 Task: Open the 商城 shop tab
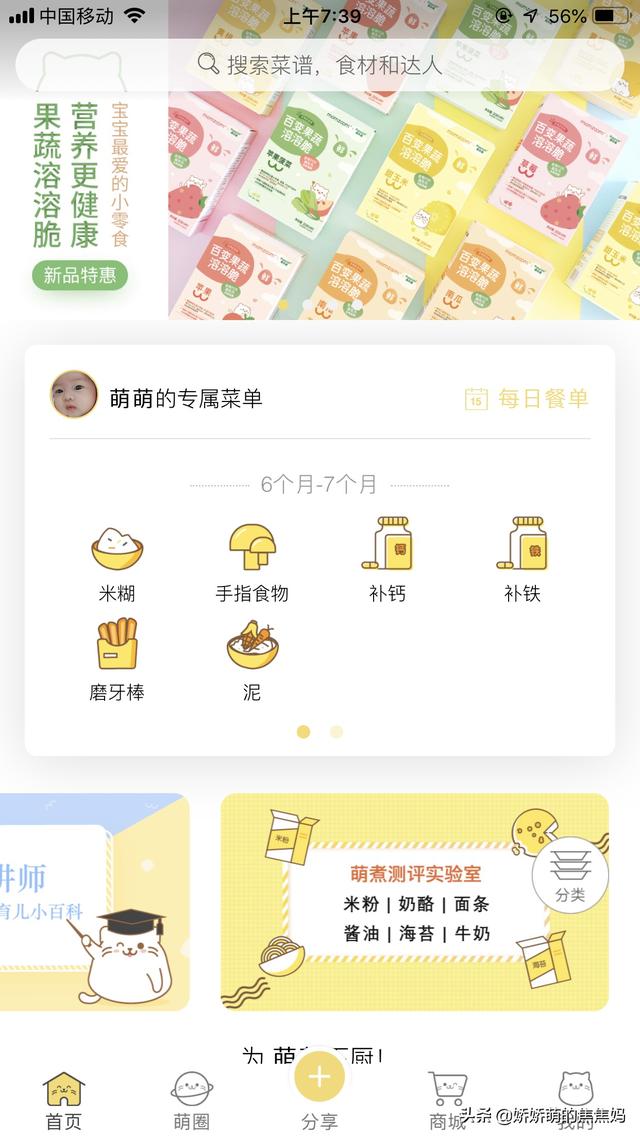pos(447,1100)
